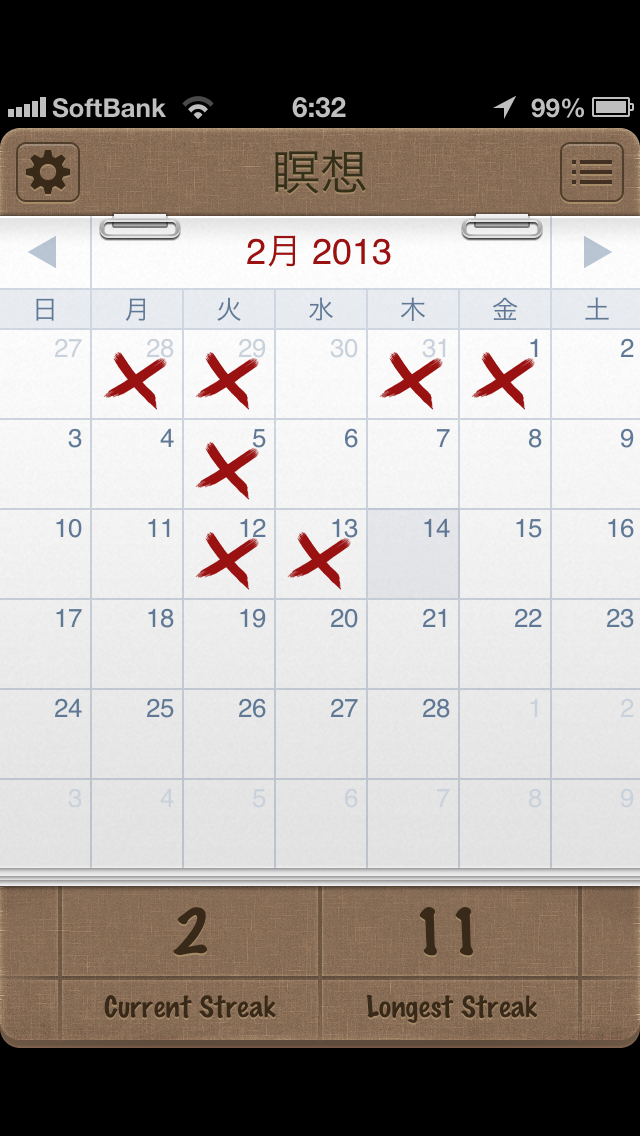This screenshot has height=1136, width=640.
Task: Tap January 30 in the first row
Action: 321,374
